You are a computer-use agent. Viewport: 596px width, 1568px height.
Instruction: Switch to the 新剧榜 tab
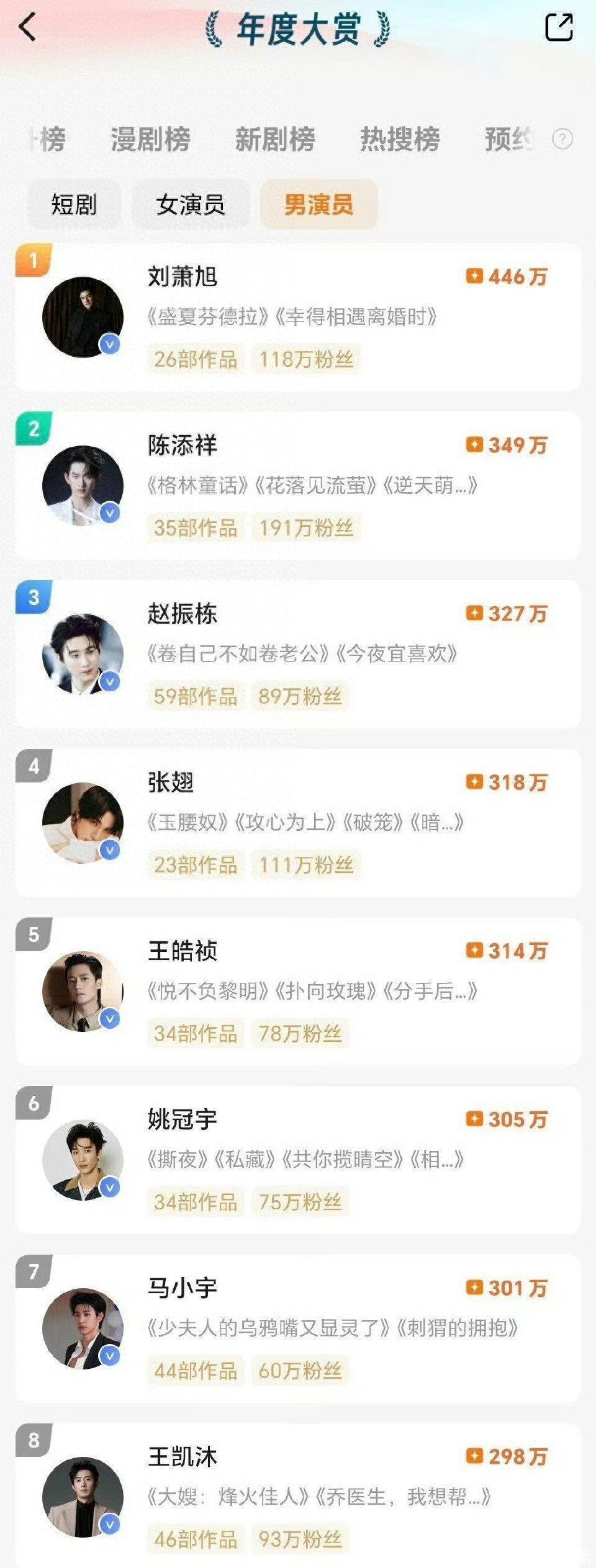pos(275,139)
